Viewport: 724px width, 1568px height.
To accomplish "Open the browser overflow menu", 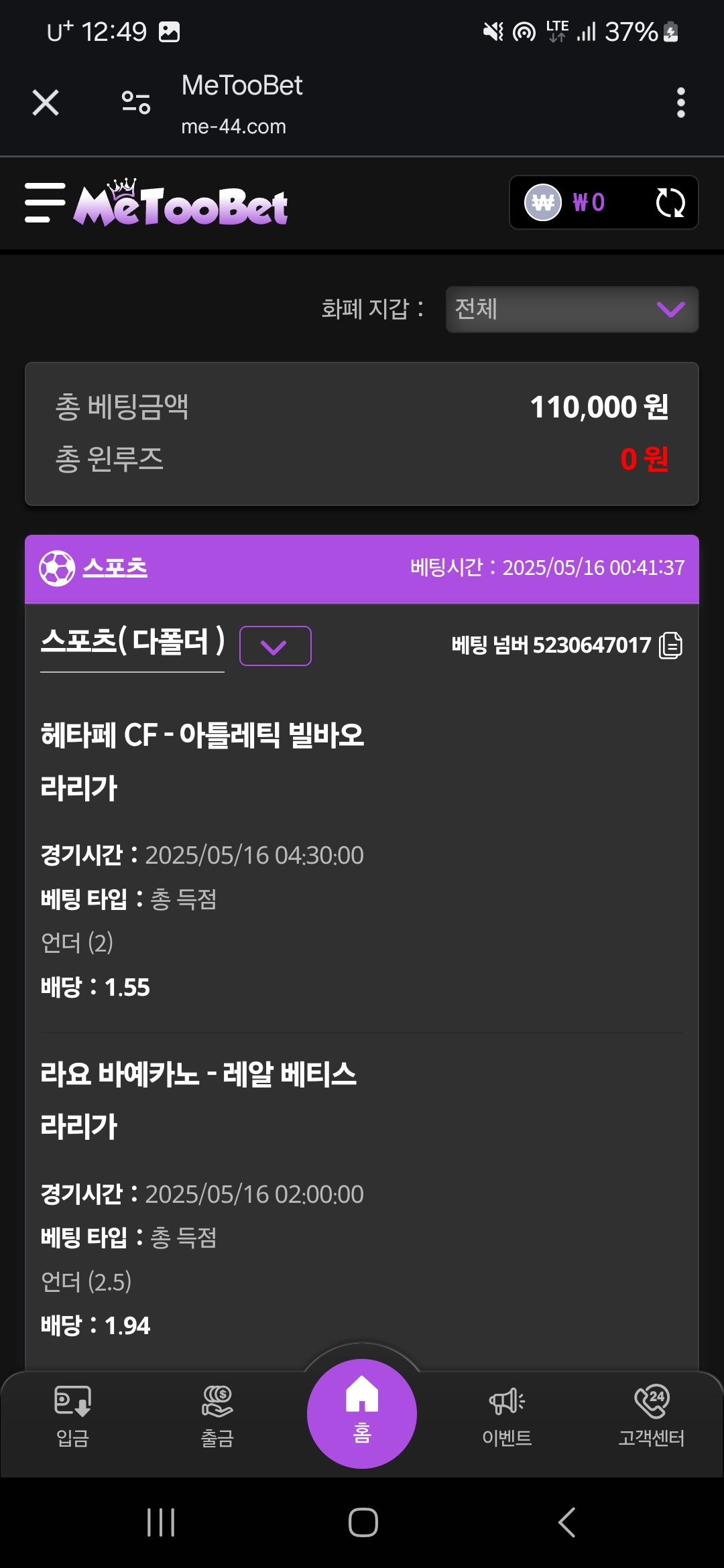I will click(x=680, y=103).
